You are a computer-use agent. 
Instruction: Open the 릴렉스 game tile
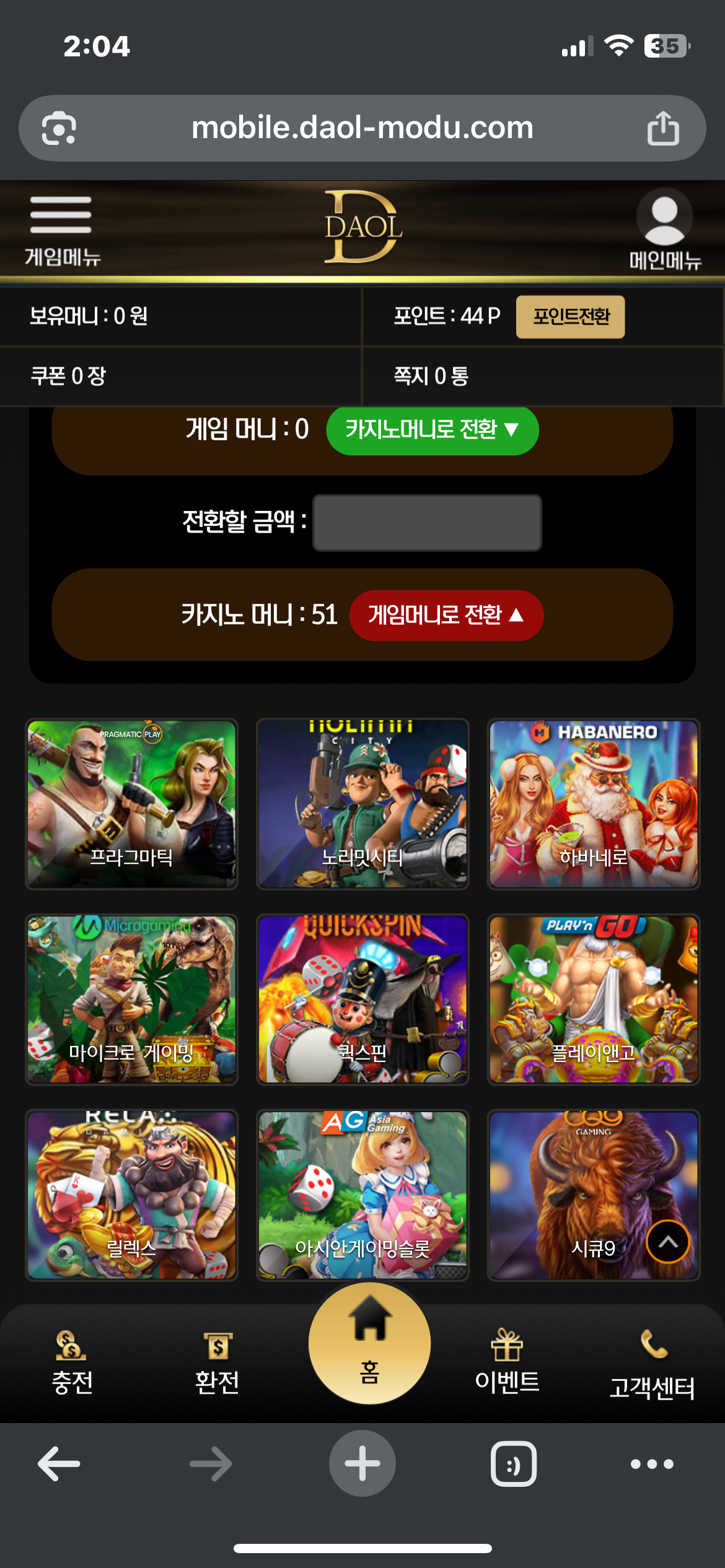coord(131,1195)
